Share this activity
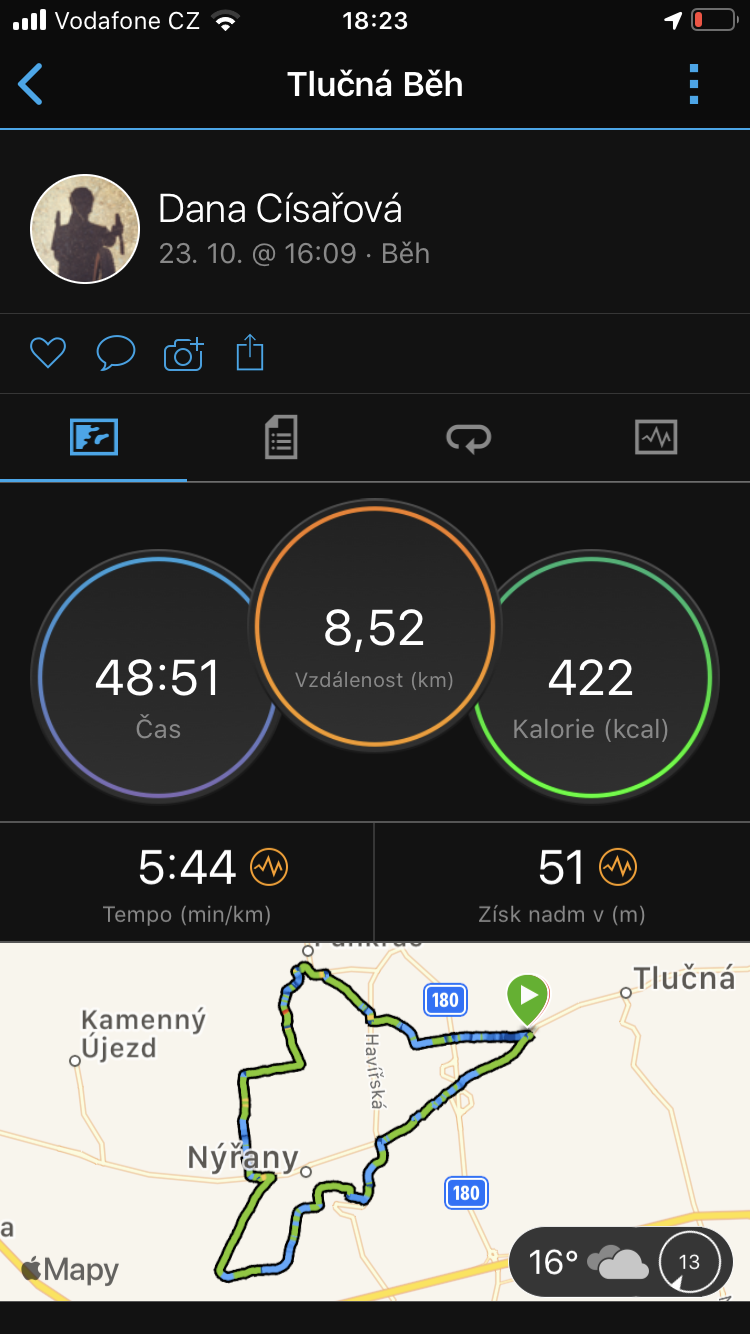Image resolution: width=750 pixels, height=1334 pixels. [x=250, y=353]
